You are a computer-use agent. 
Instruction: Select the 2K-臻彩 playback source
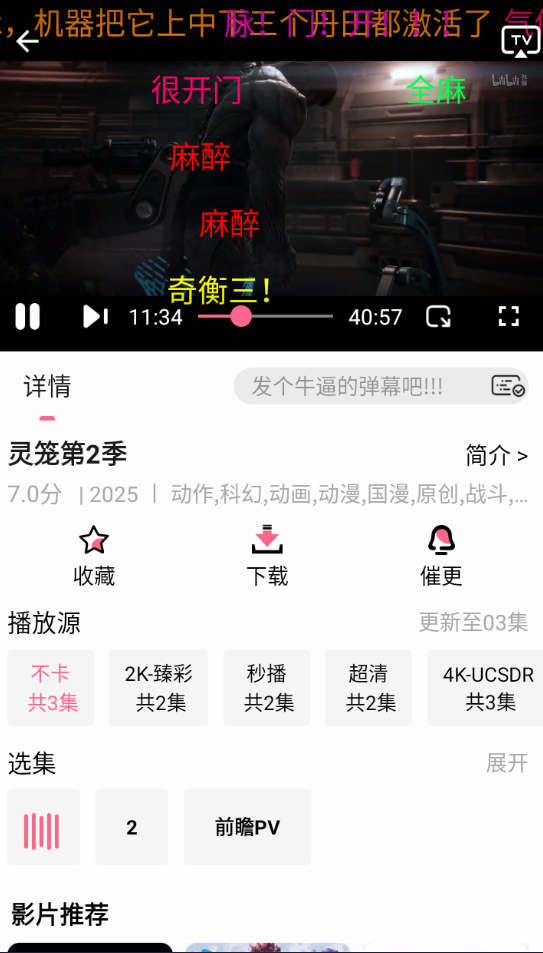coord(159,687)
